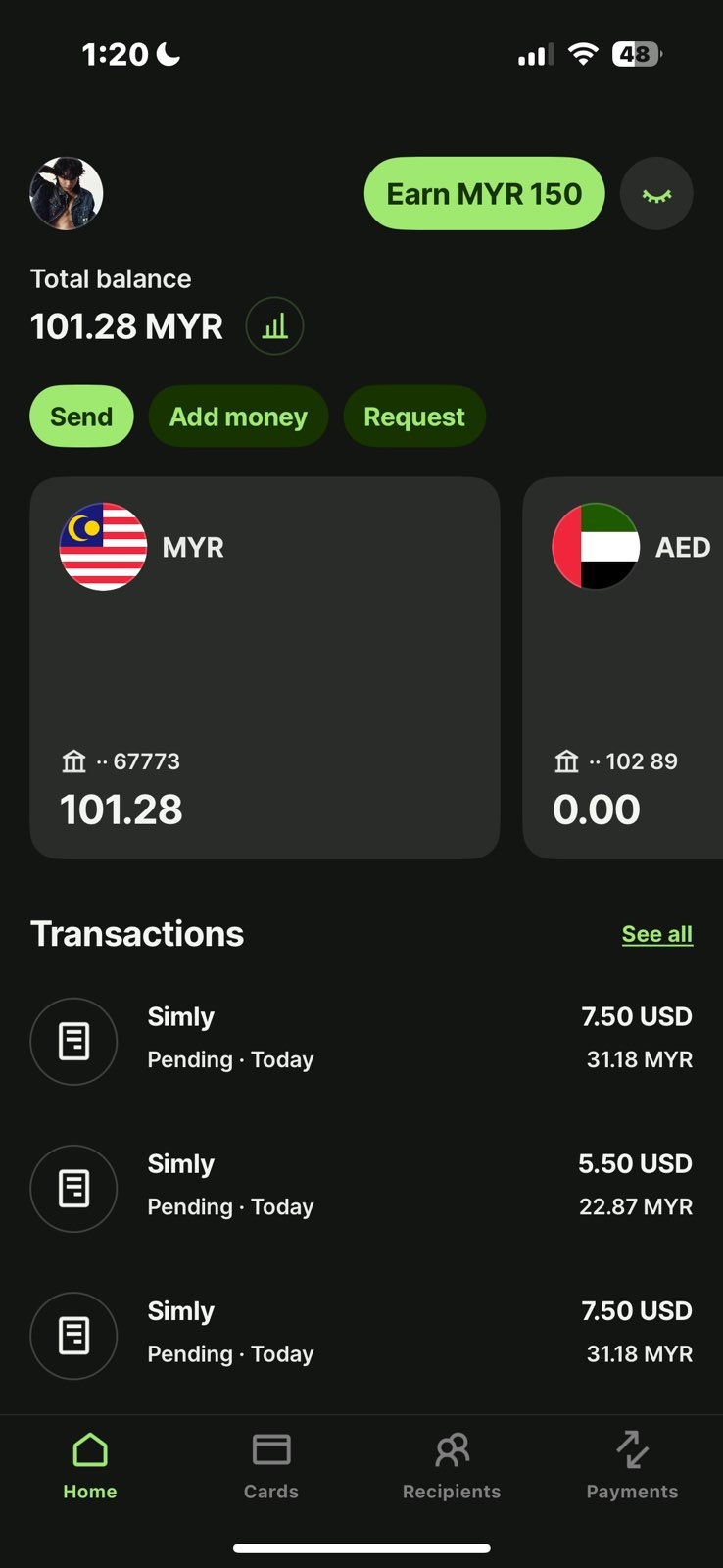Start a transfer with Send

click(81, 416)
